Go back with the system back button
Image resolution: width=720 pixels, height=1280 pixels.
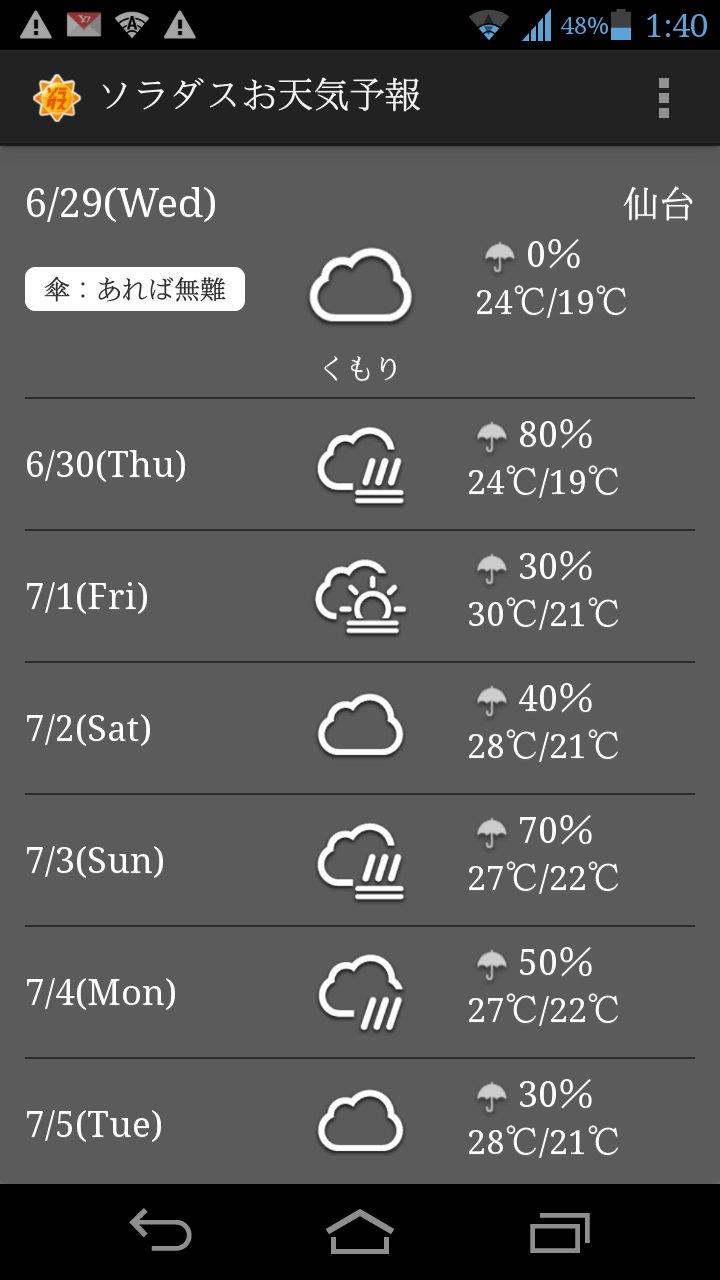(x=160, y=1231)
